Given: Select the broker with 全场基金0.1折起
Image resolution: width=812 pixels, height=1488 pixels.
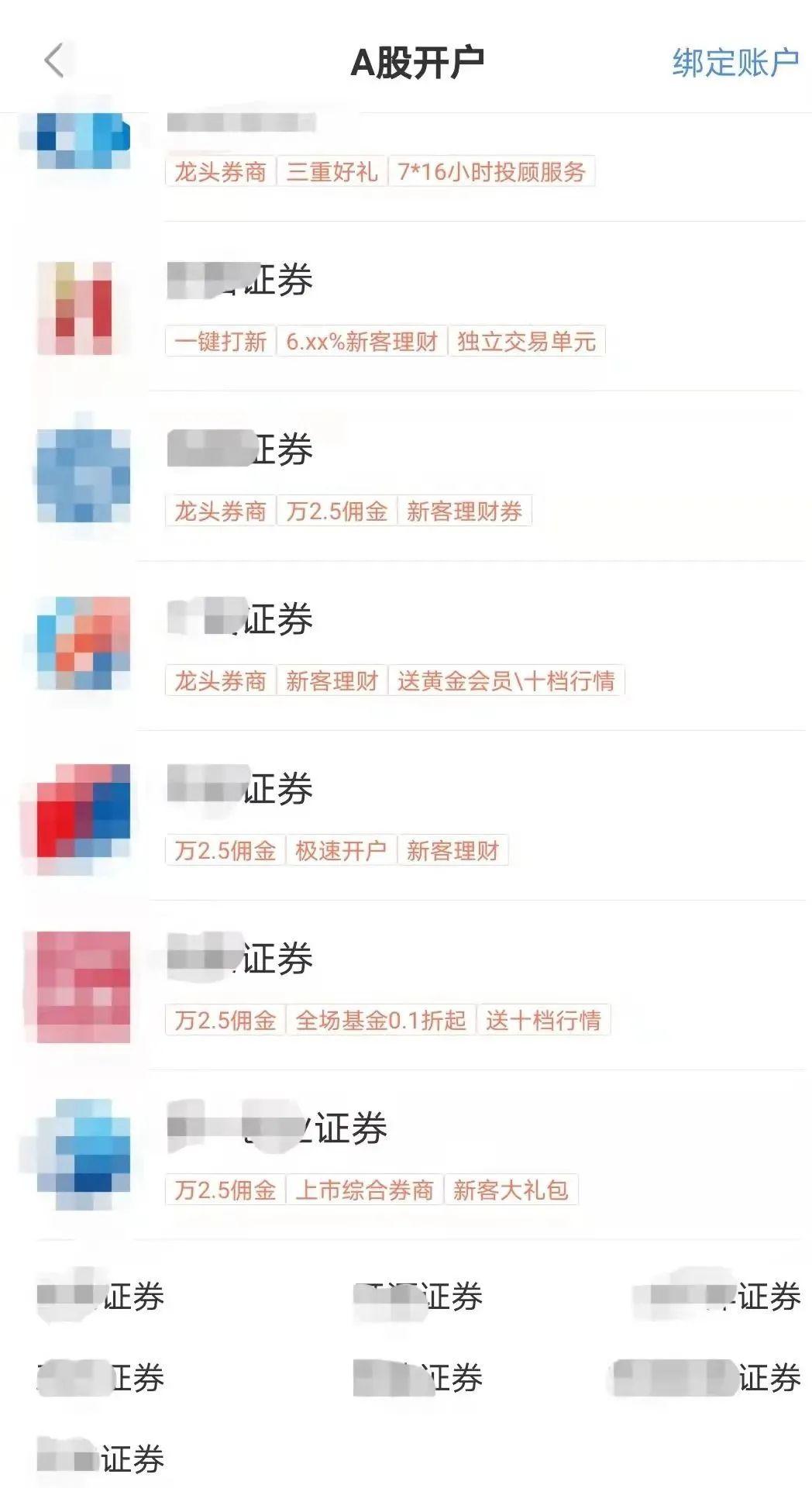Looking at the screenshot, I should click(x=406, y=986).
